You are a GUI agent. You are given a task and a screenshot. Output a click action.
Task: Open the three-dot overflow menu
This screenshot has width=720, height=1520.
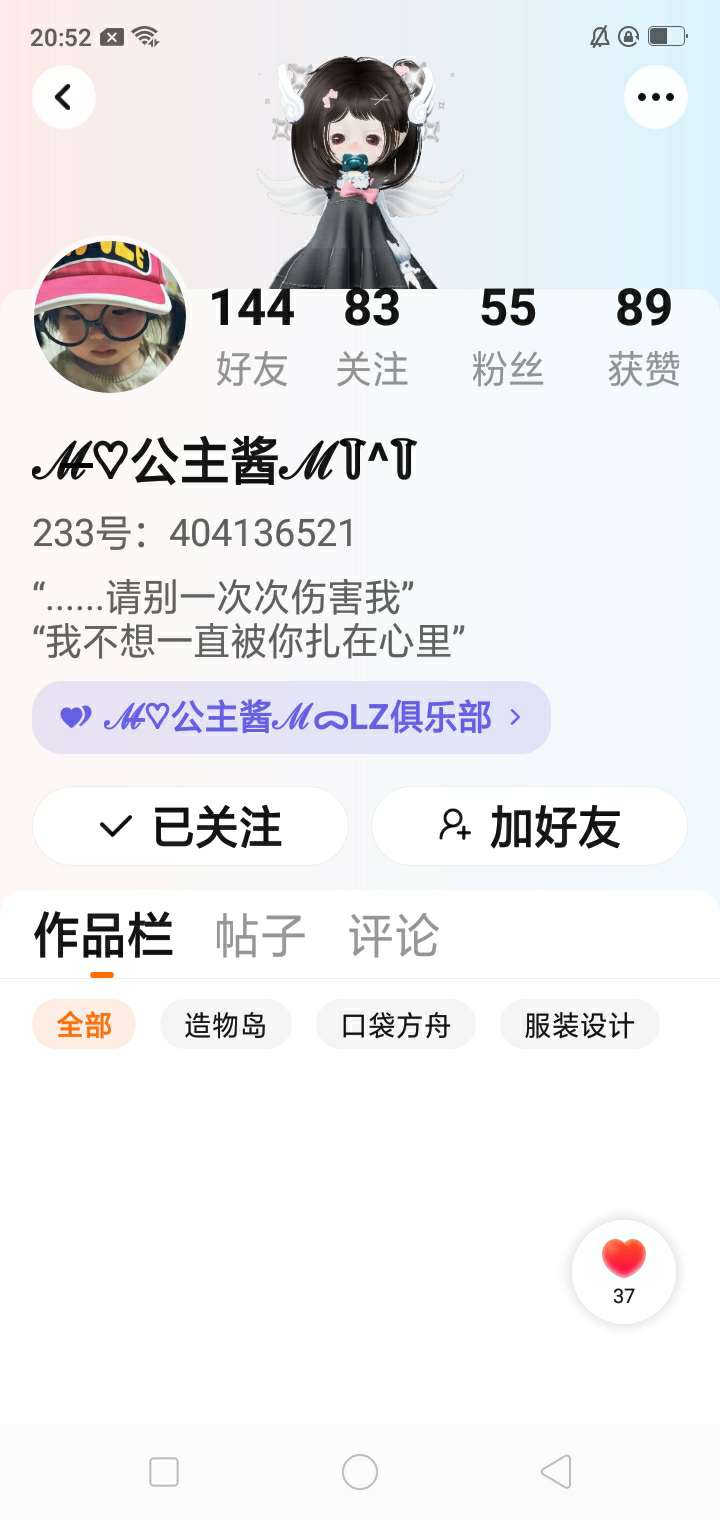click(655, 97)
